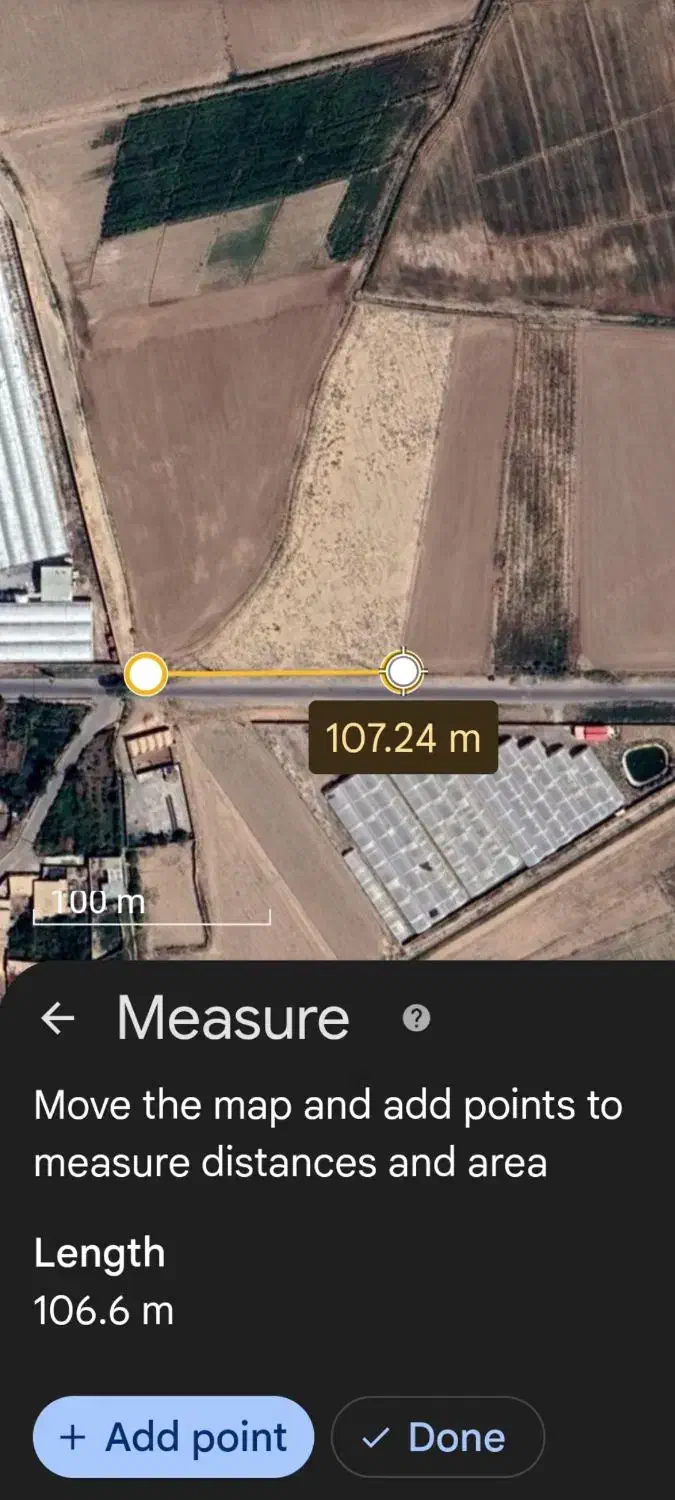Image resolution: width=675 pixels, height=1500 pixels.
Task: Add a new measurement point
Action: (173, 1437)
